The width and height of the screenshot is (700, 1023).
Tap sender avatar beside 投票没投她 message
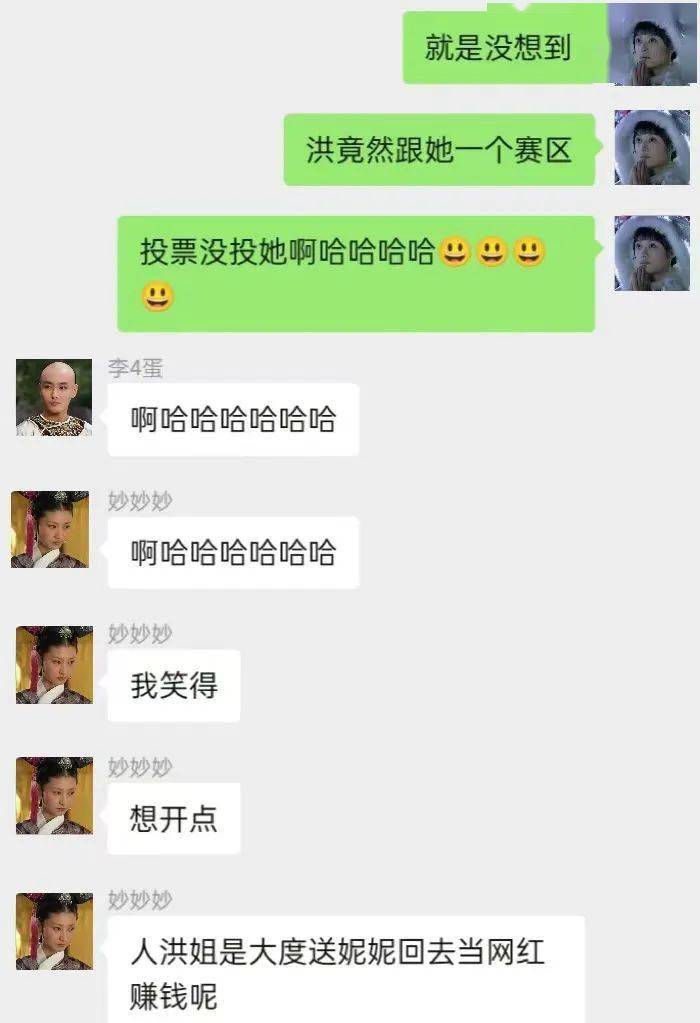pyautogui.click(x=651, y=253)
